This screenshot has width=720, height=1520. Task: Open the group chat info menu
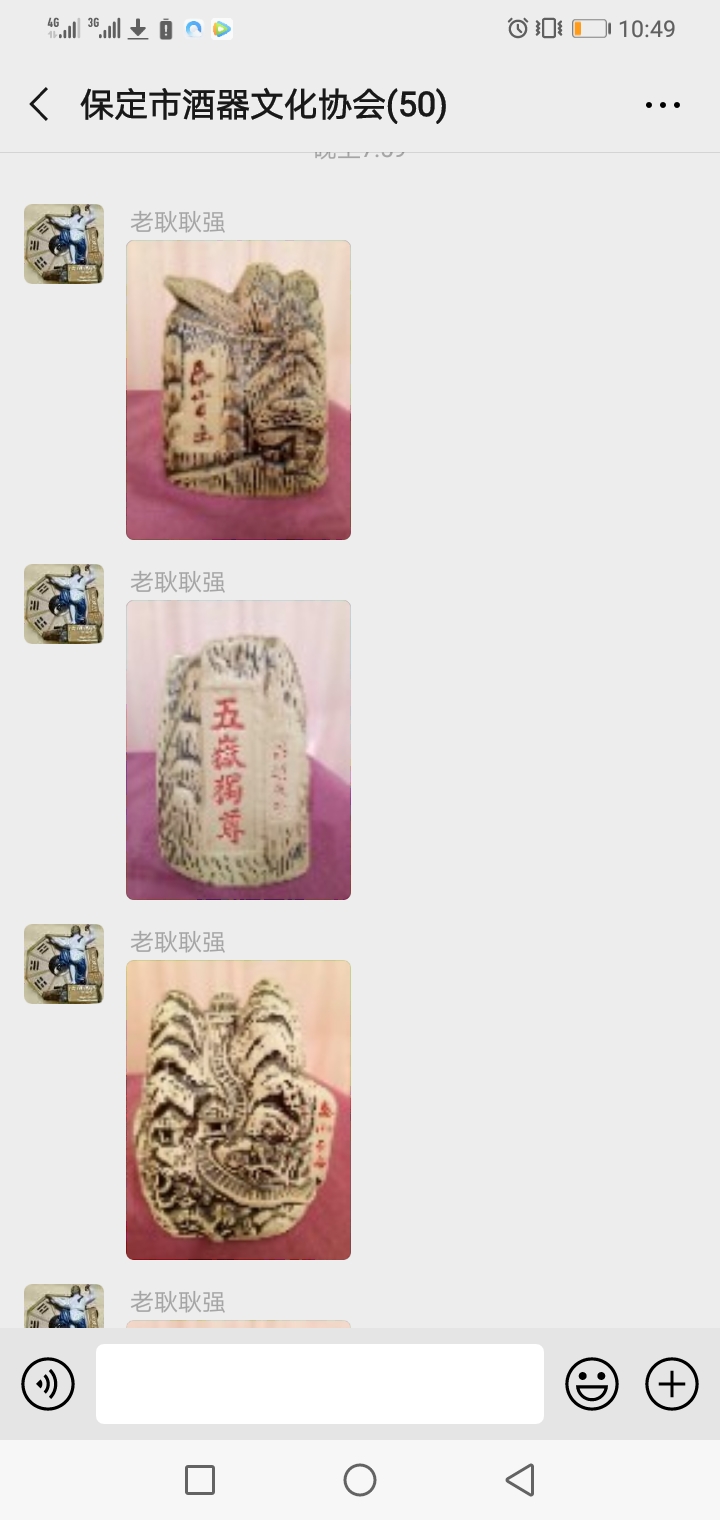click(662, 104)
